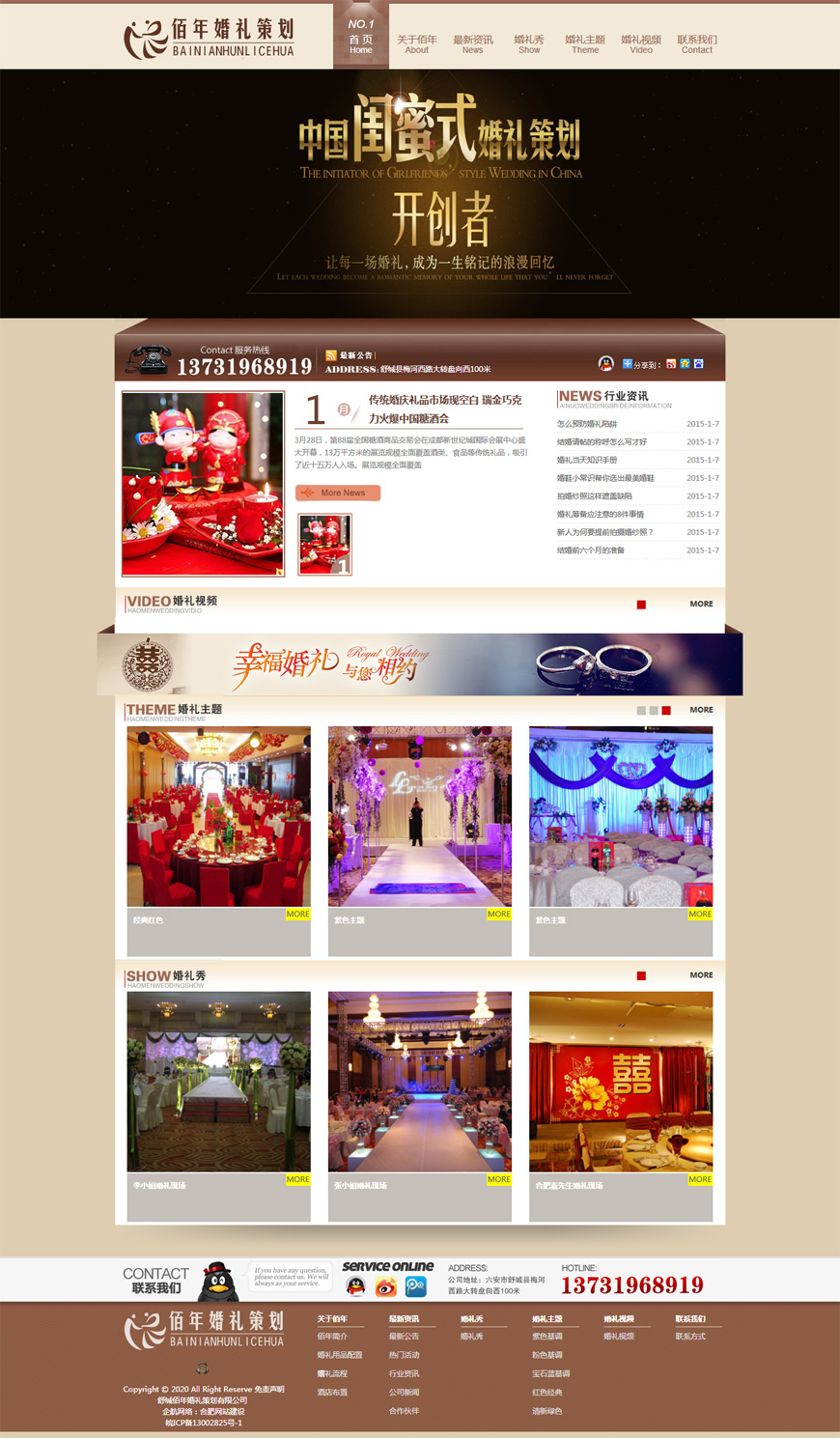The width and height of the screenshot is (840, 1438).
Task: Go to 联系我们 Contact page
Action: coord(696,44)
